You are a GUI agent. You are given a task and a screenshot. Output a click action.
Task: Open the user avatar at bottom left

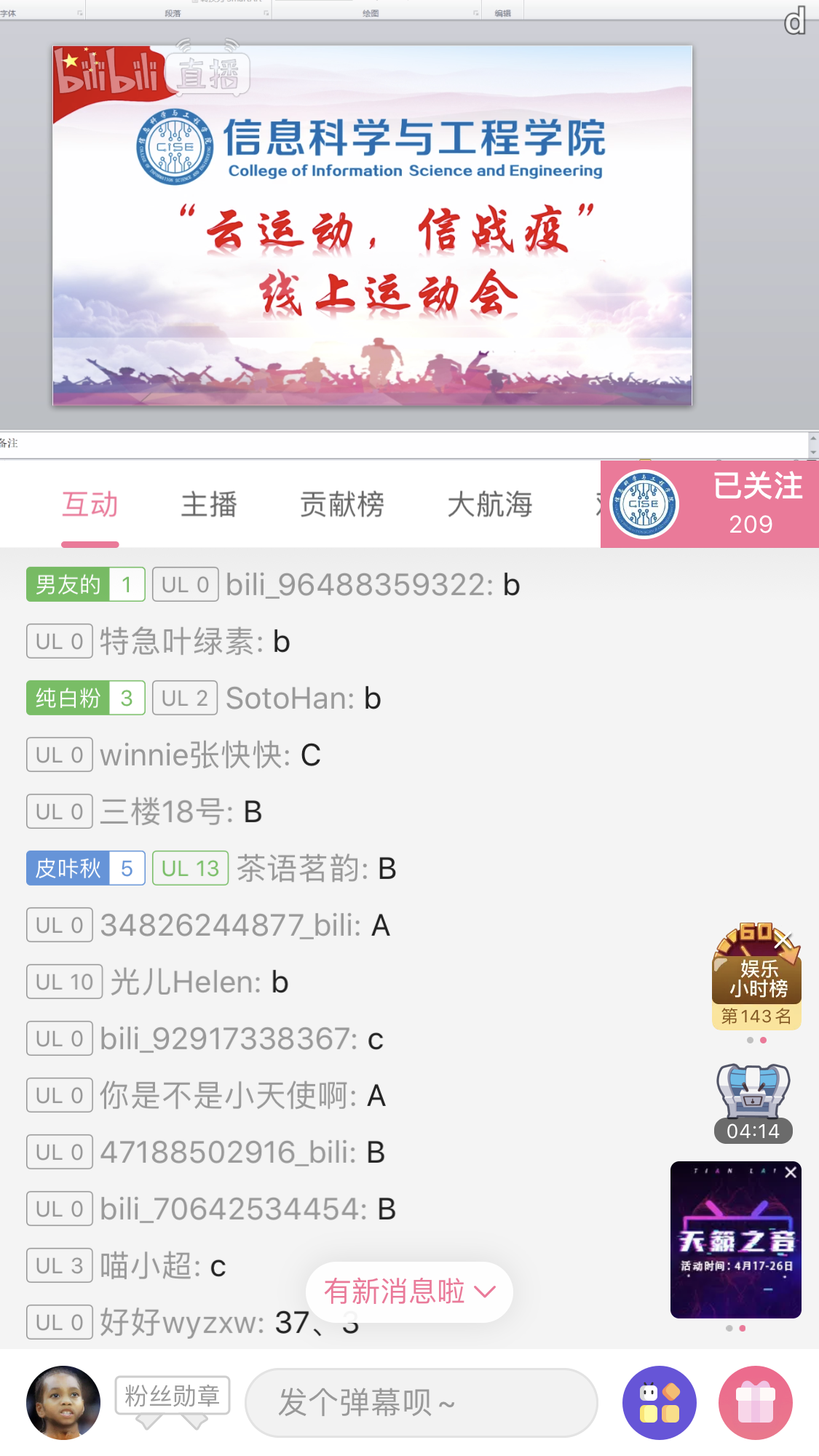point(63,1402)
